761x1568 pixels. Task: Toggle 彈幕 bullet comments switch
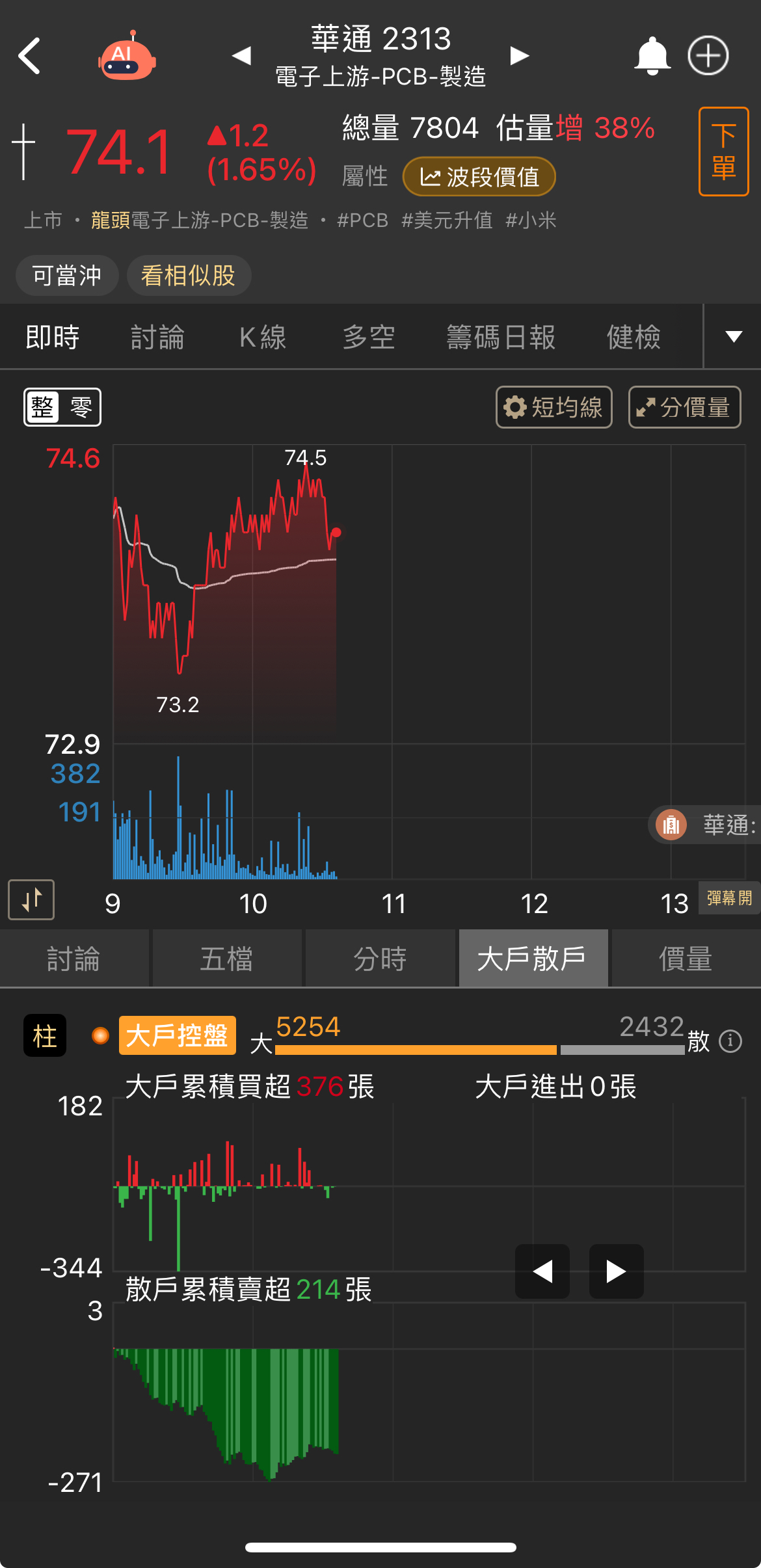(729, 898)
